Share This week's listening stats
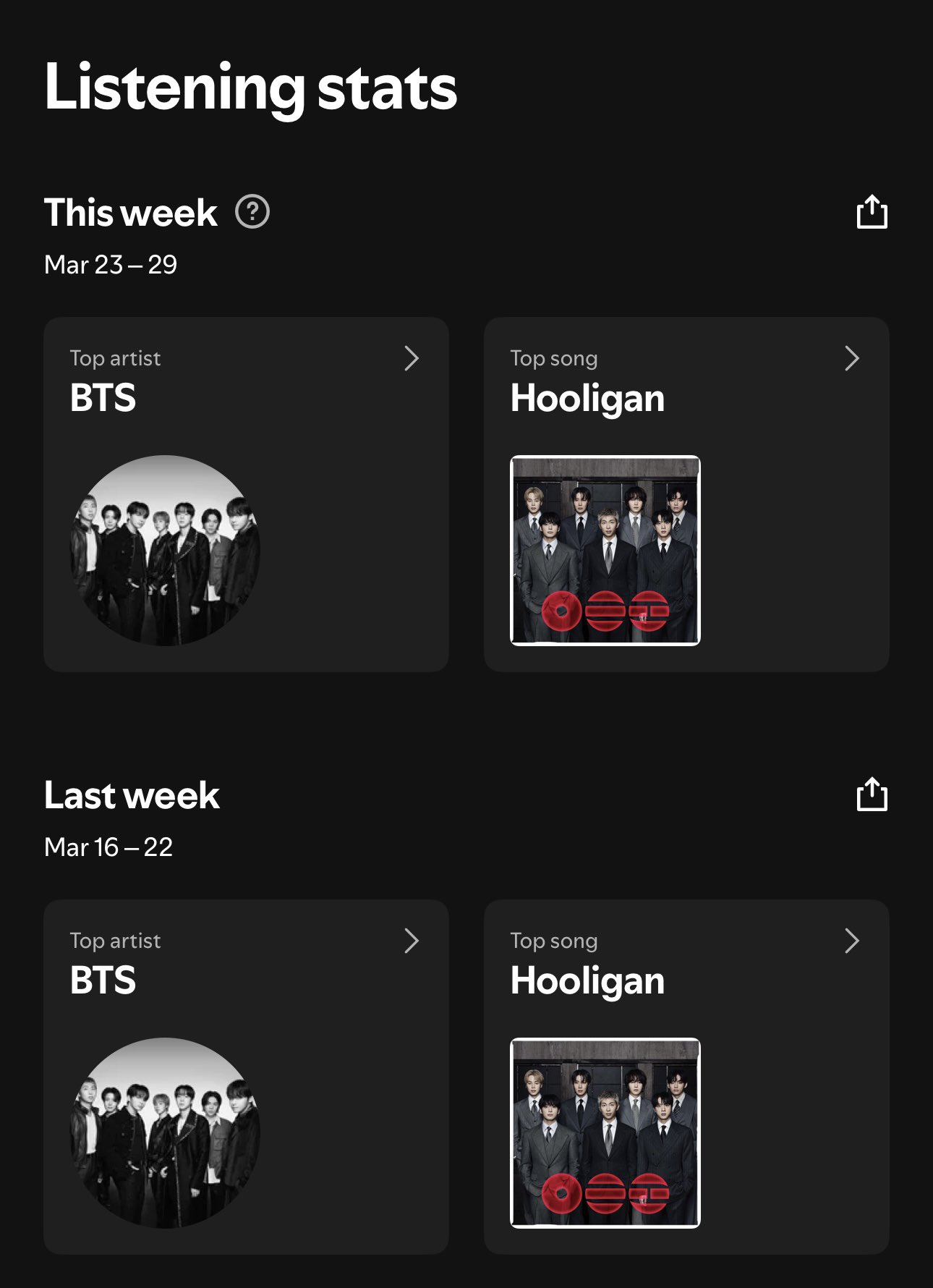The width and height of the screenshot is (933, 1288). click(x=872, y=212)
